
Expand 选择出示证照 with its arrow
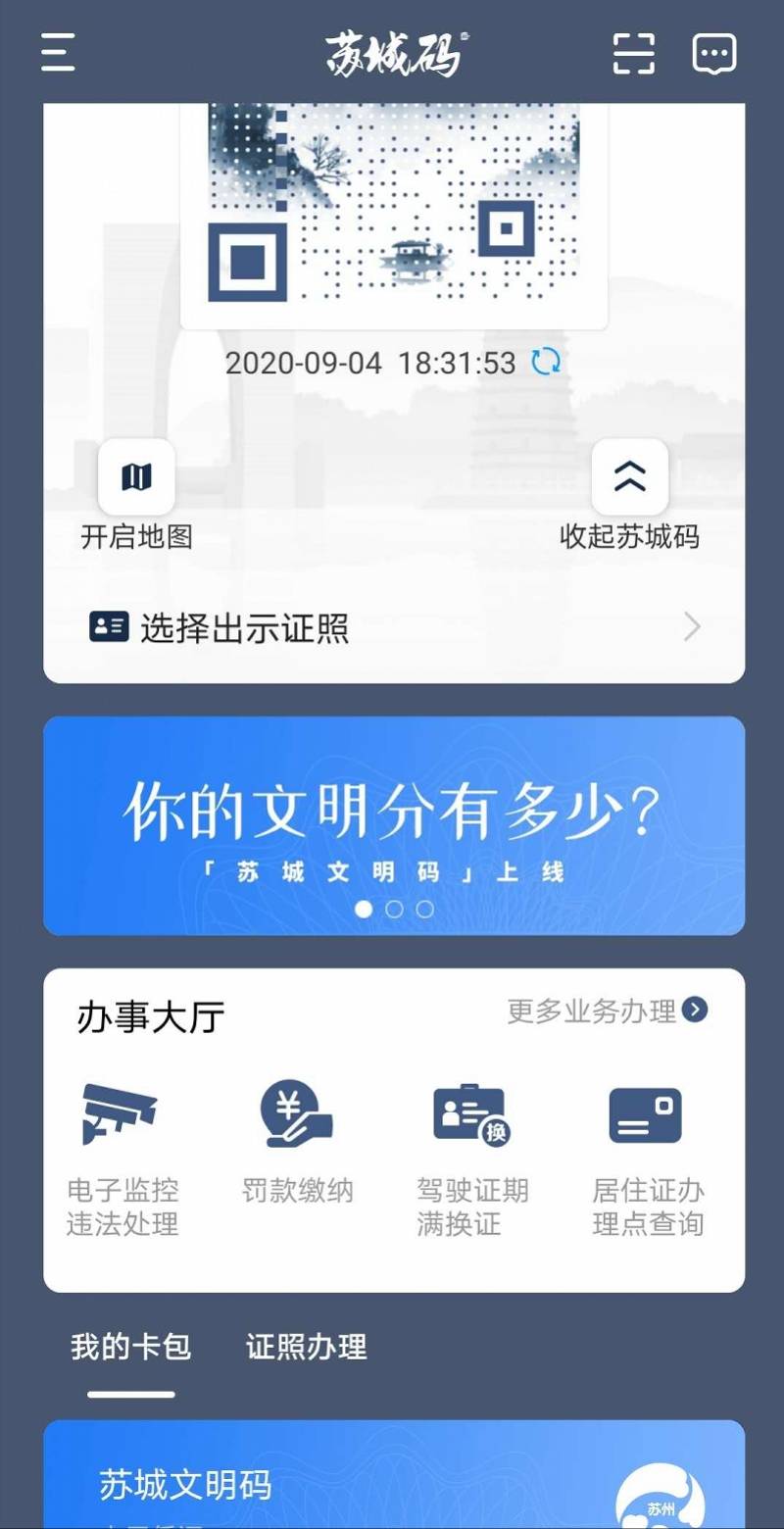[693, 627]
